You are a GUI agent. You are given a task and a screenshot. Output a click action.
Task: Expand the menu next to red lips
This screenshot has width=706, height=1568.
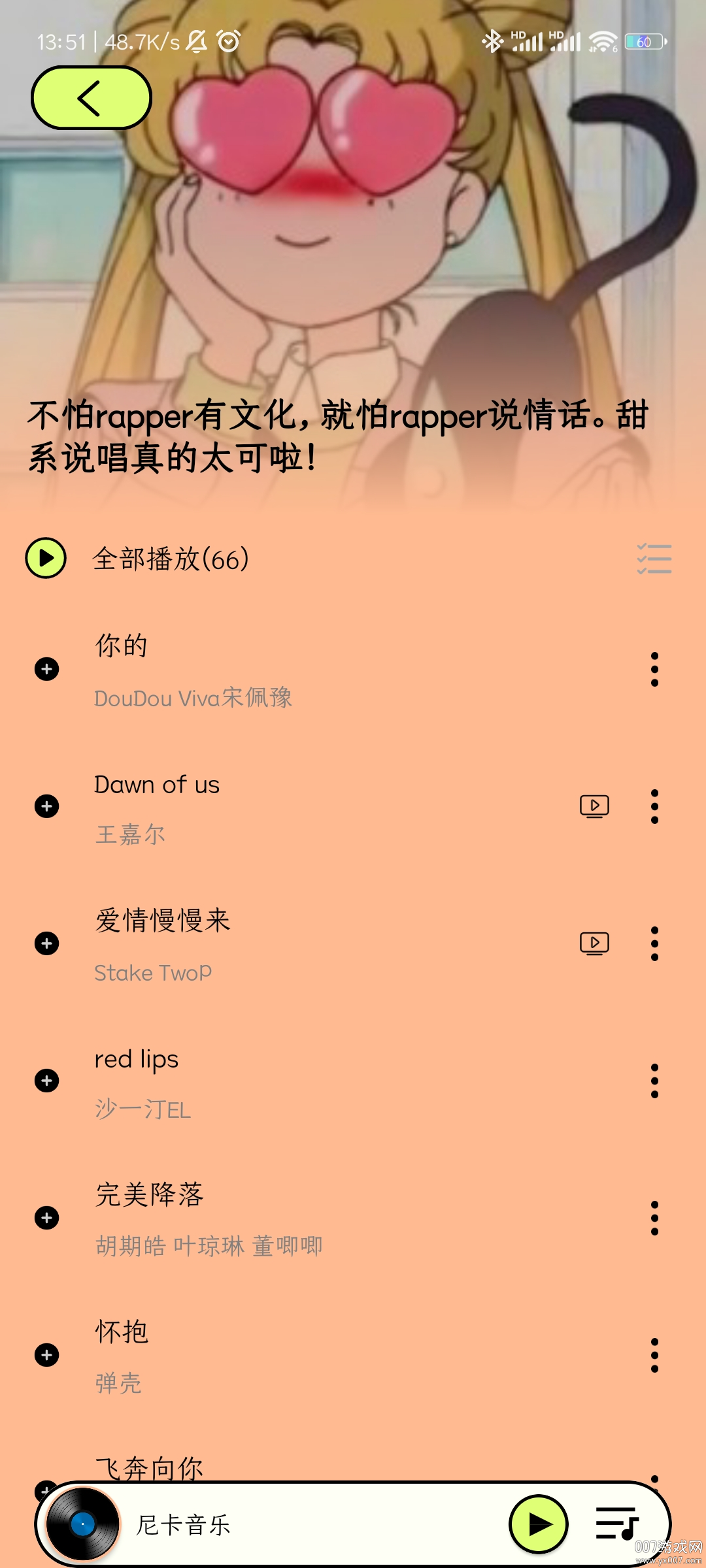point(654,1081)
